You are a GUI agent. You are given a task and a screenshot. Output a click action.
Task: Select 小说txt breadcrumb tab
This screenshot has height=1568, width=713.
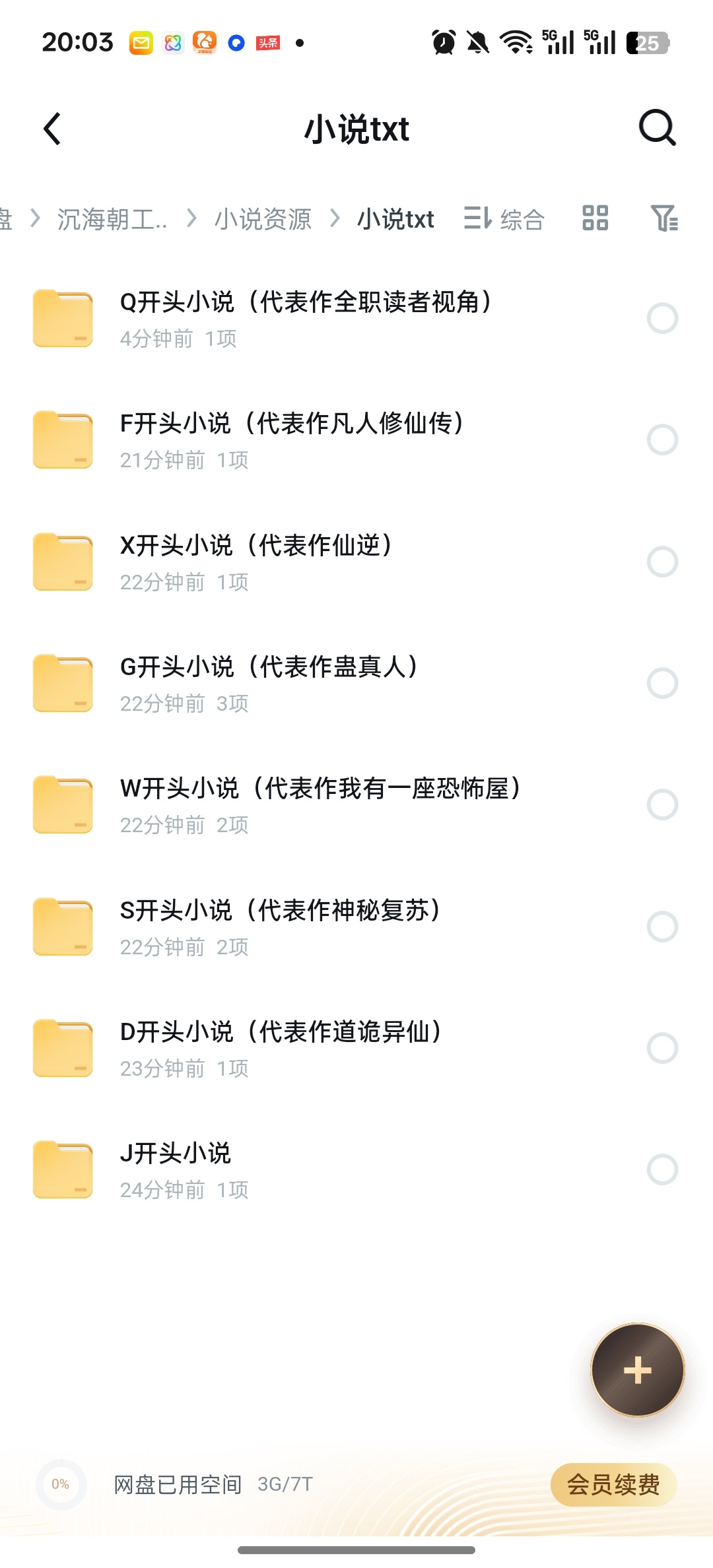[395, 218]
